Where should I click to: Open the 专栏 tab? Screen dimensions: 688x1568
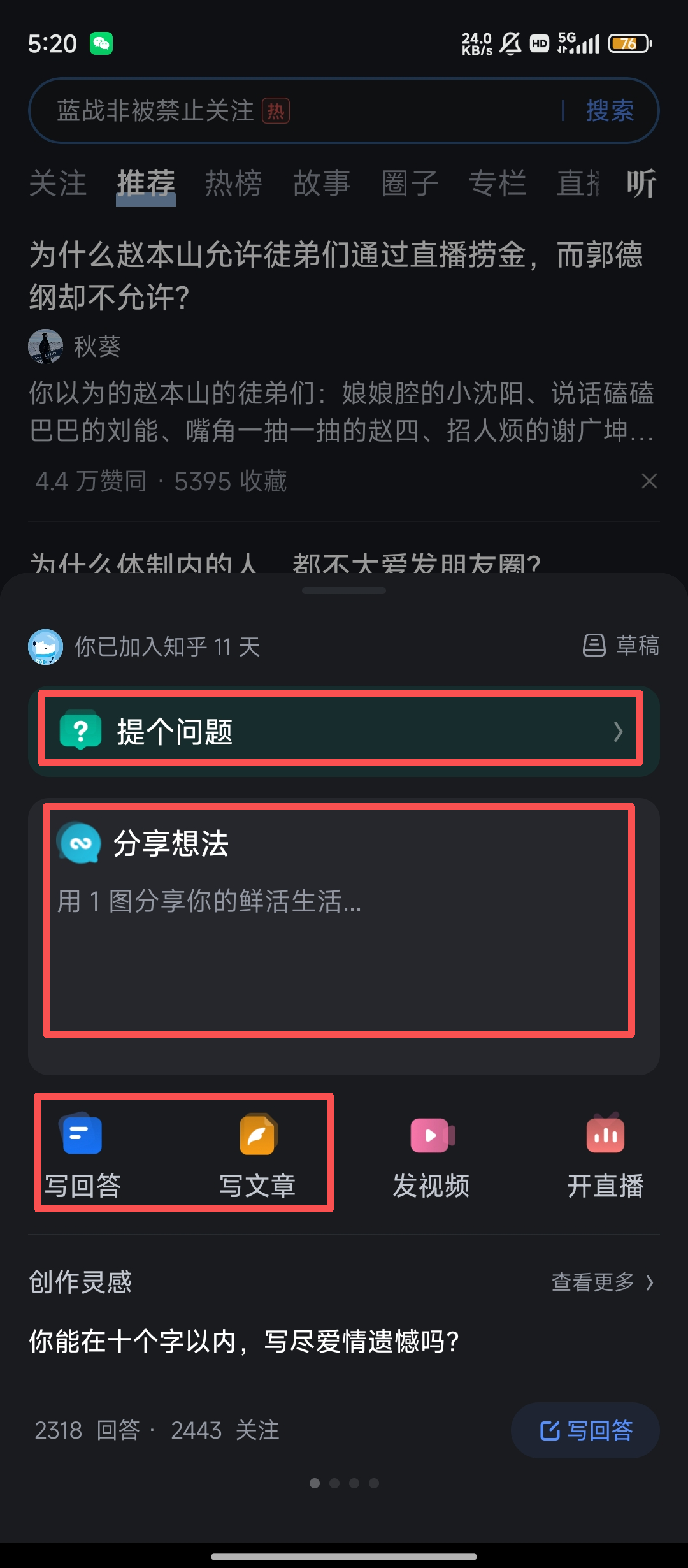(x=498, y=184)
